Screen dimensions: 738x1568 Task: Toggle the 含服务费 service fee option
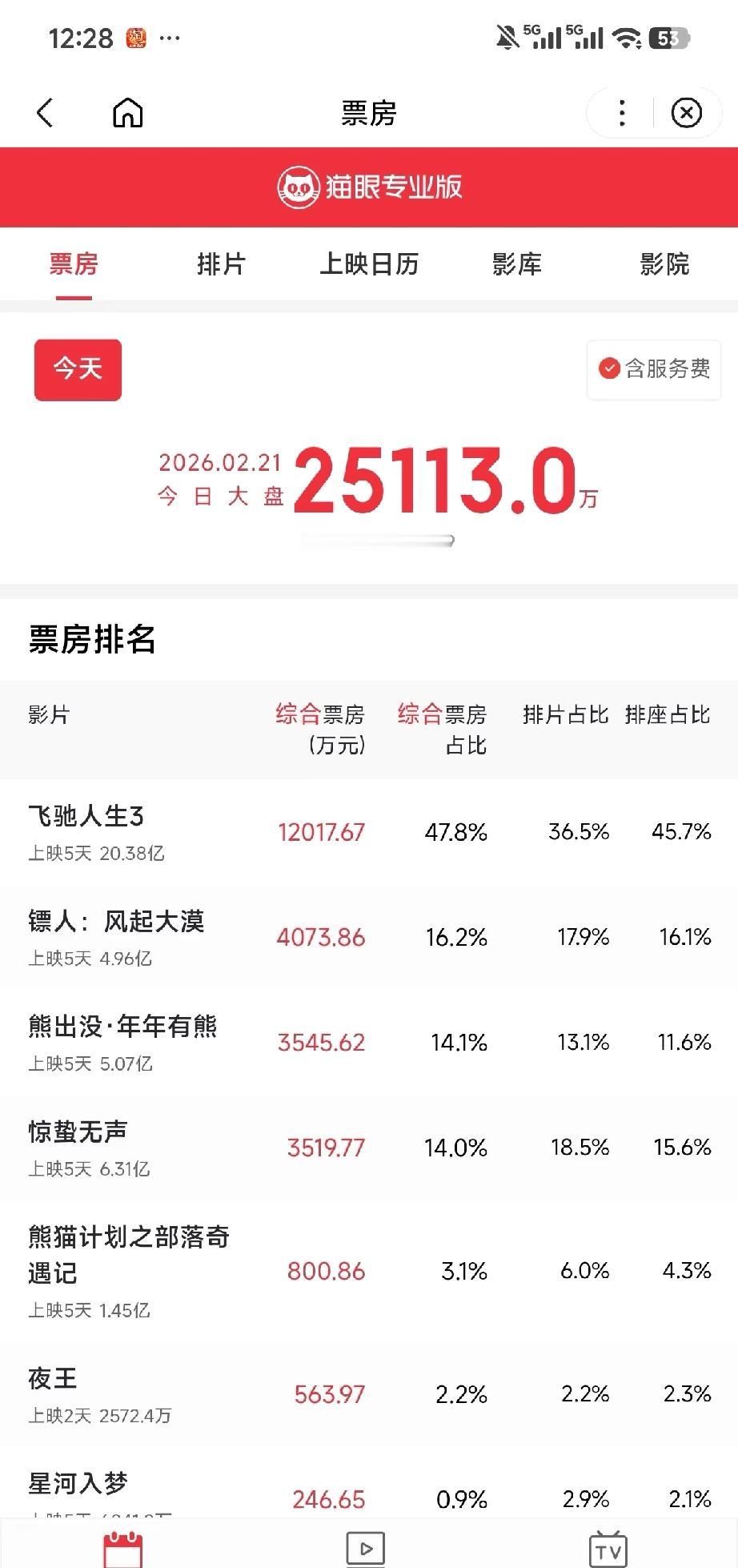point(652,369)
